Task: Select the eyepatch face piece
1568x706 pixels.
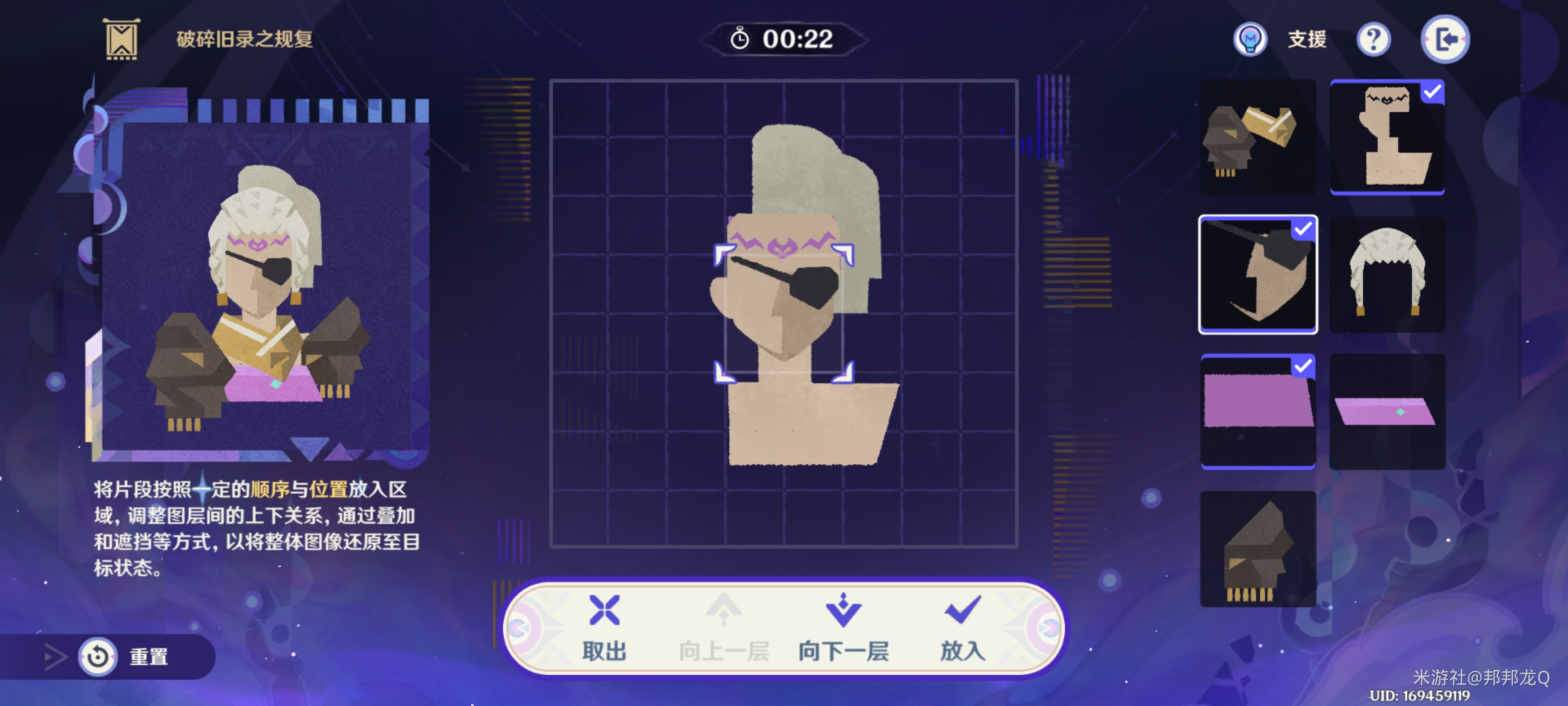Action: coord(1257,274)
